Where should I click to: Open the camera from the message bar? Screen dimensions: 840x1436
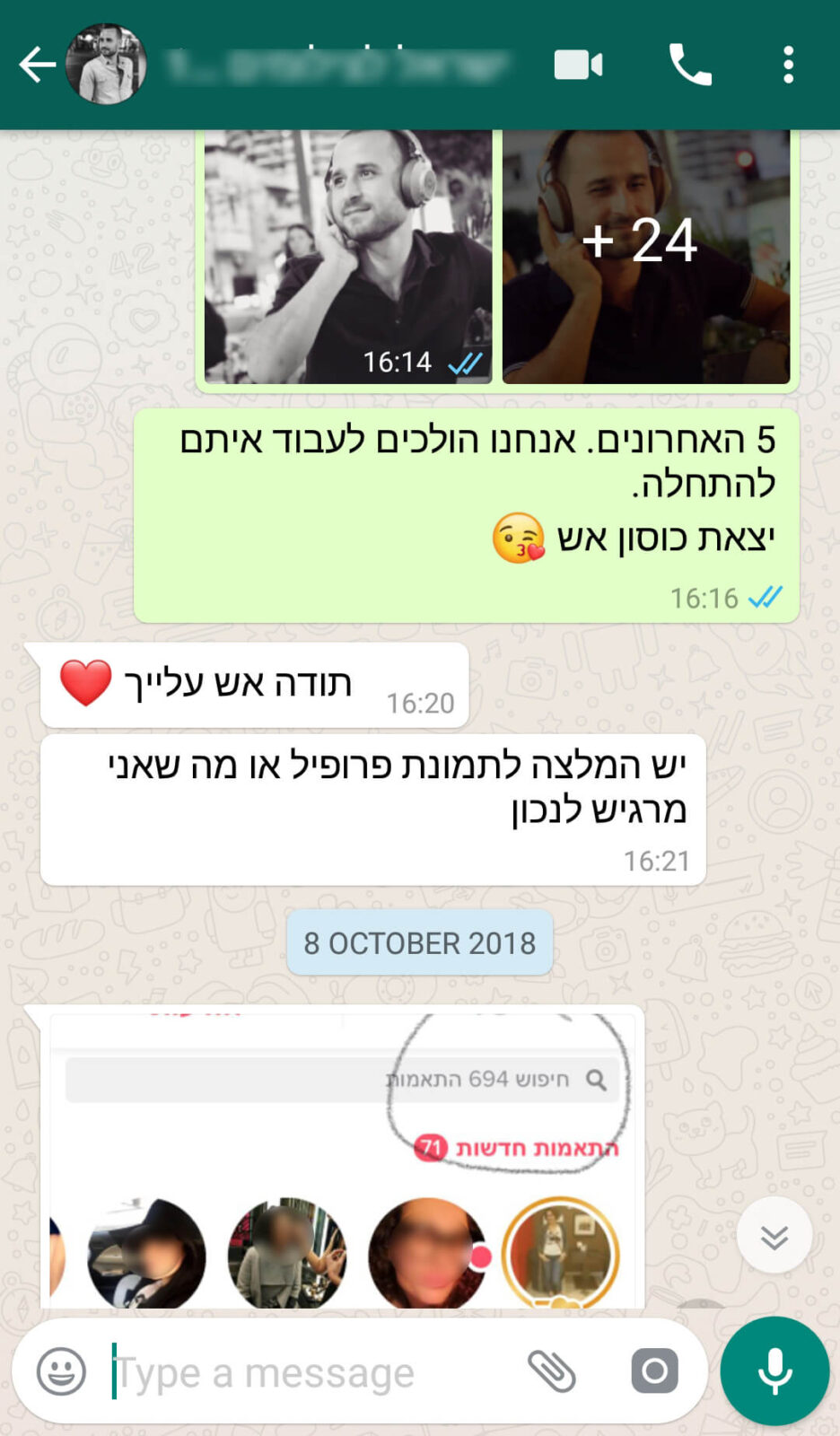pos(654,1371)
